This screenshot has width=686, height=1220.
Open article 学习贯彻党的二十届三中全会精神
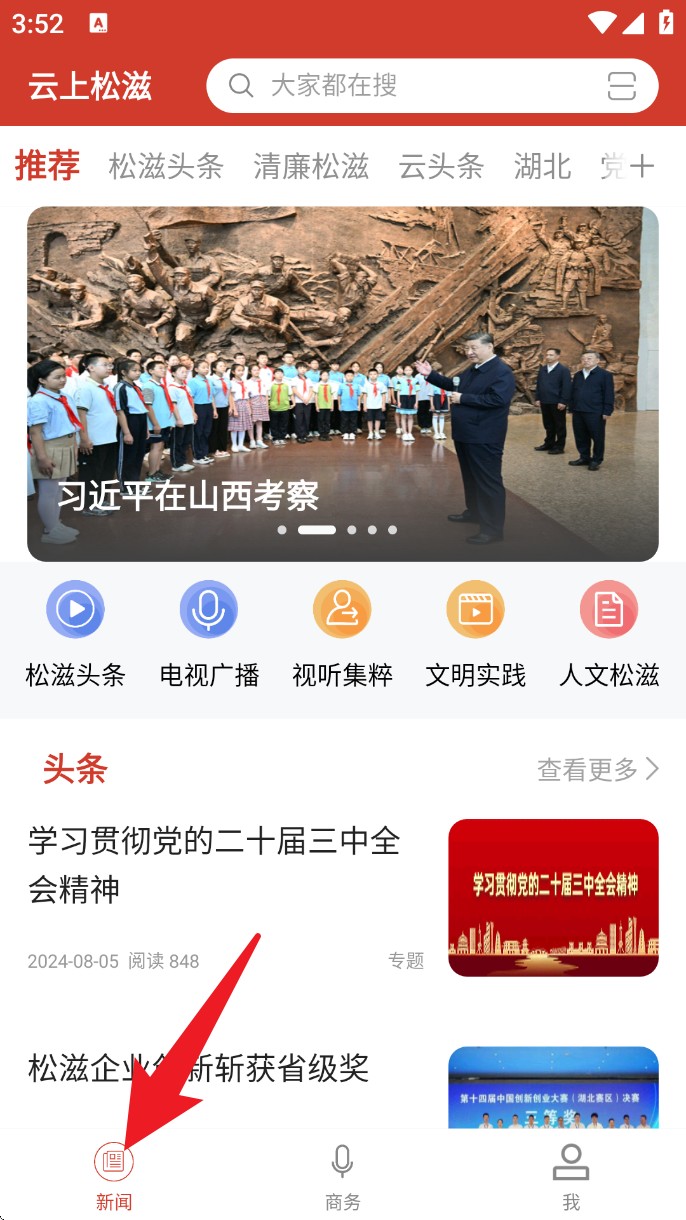coord(215,865)
